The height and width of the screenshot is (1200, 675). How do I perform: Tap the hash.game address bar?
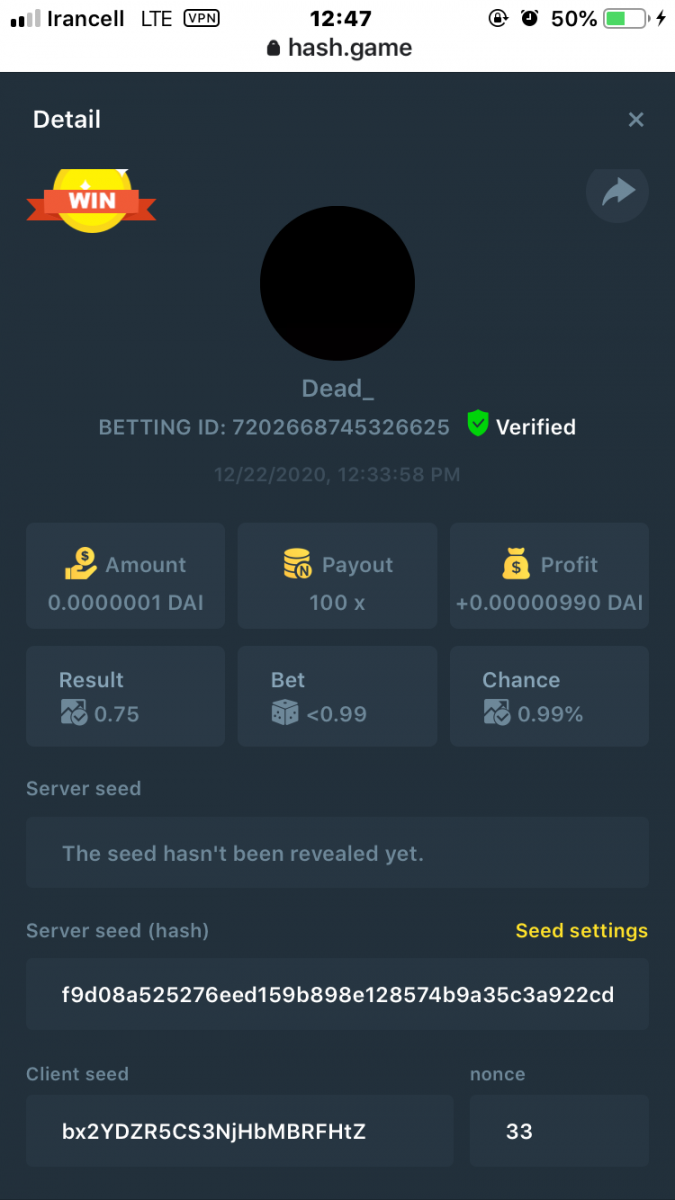[338, 48]
